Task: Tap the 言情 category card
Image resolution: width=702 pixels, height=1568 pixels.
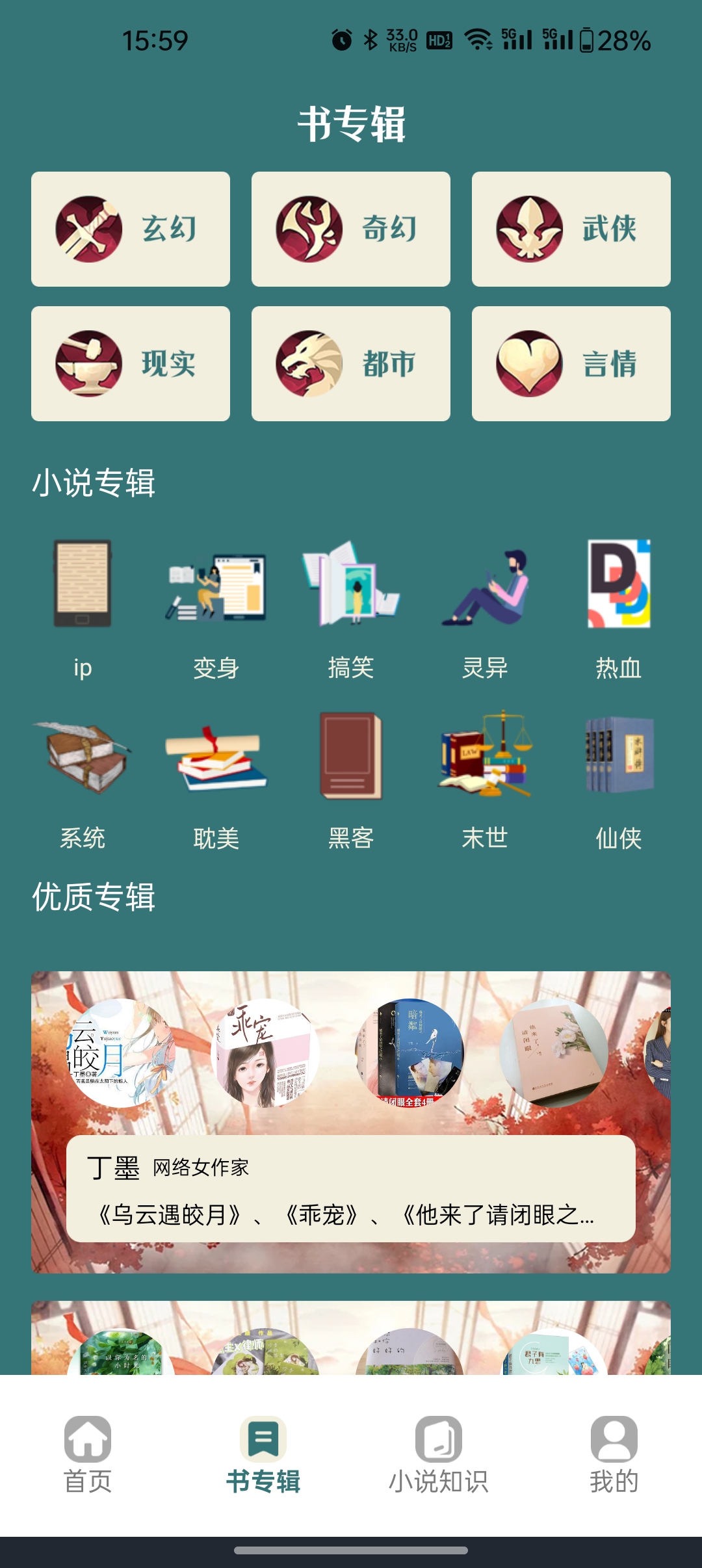Action: (571, 363)
